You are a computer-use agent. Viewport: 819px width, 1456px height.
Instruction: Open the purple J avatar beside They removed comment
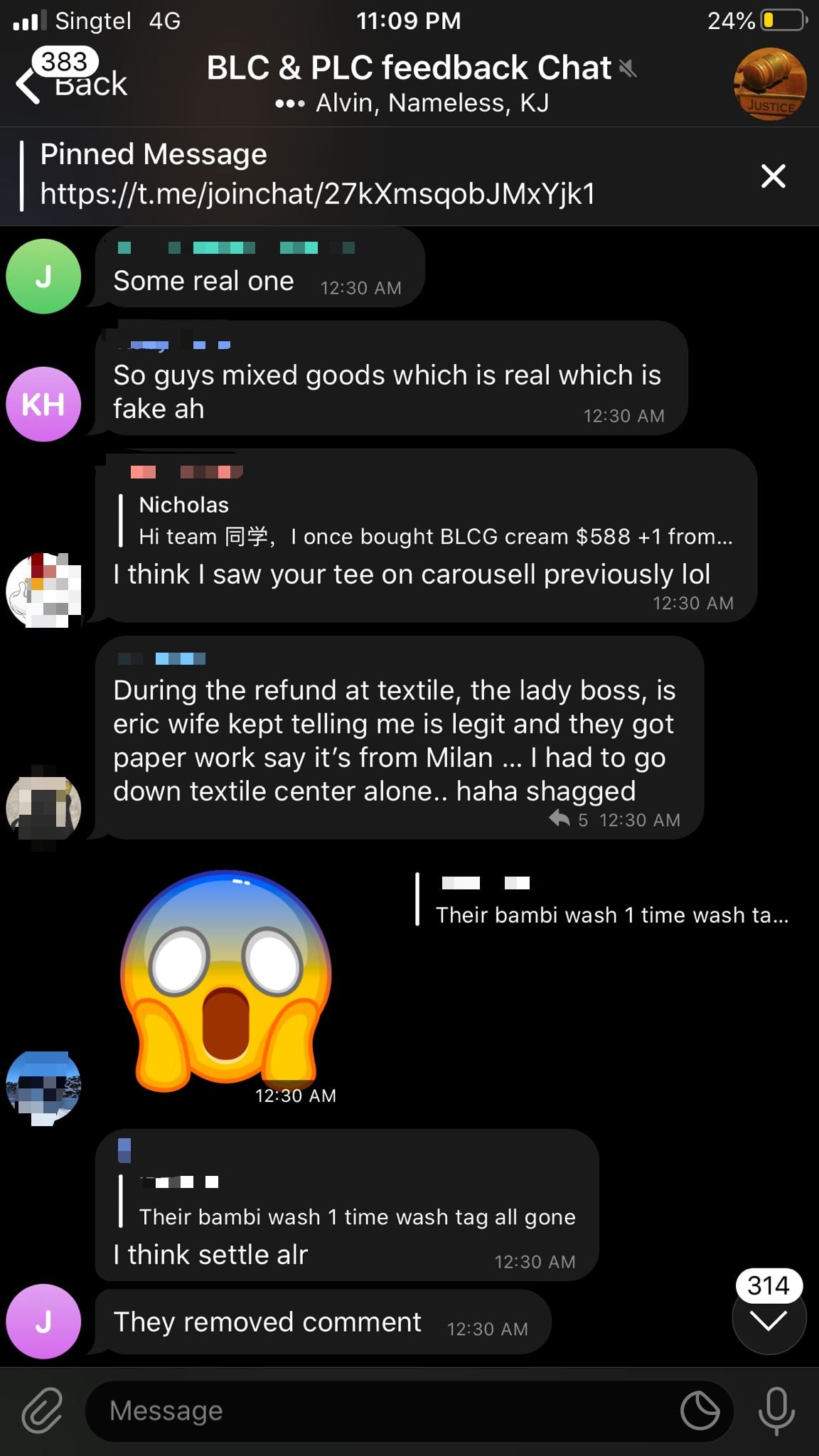point(43,1321)
